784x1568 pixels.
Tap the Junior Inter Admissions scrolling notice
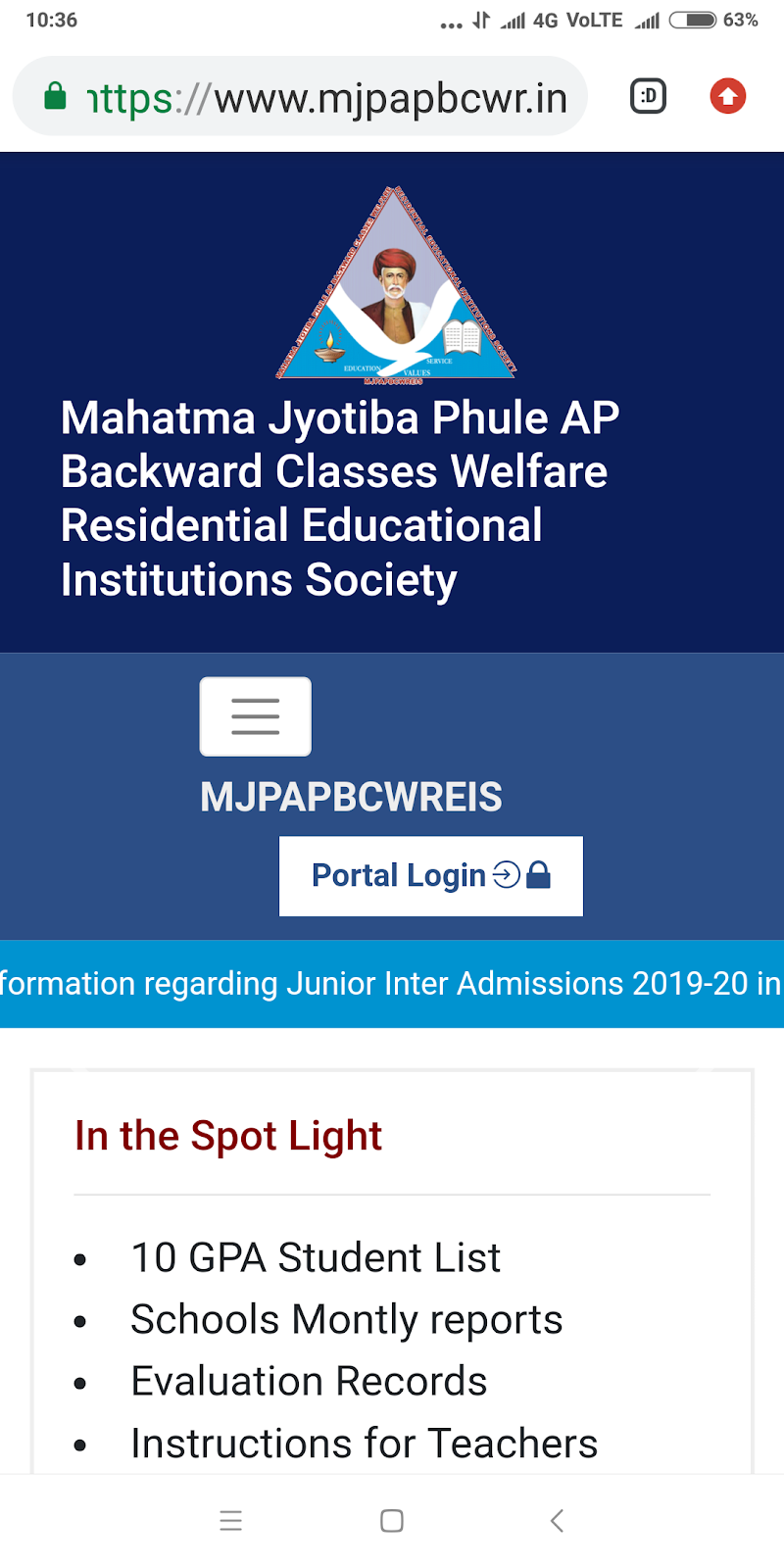[x=392, y=984]
